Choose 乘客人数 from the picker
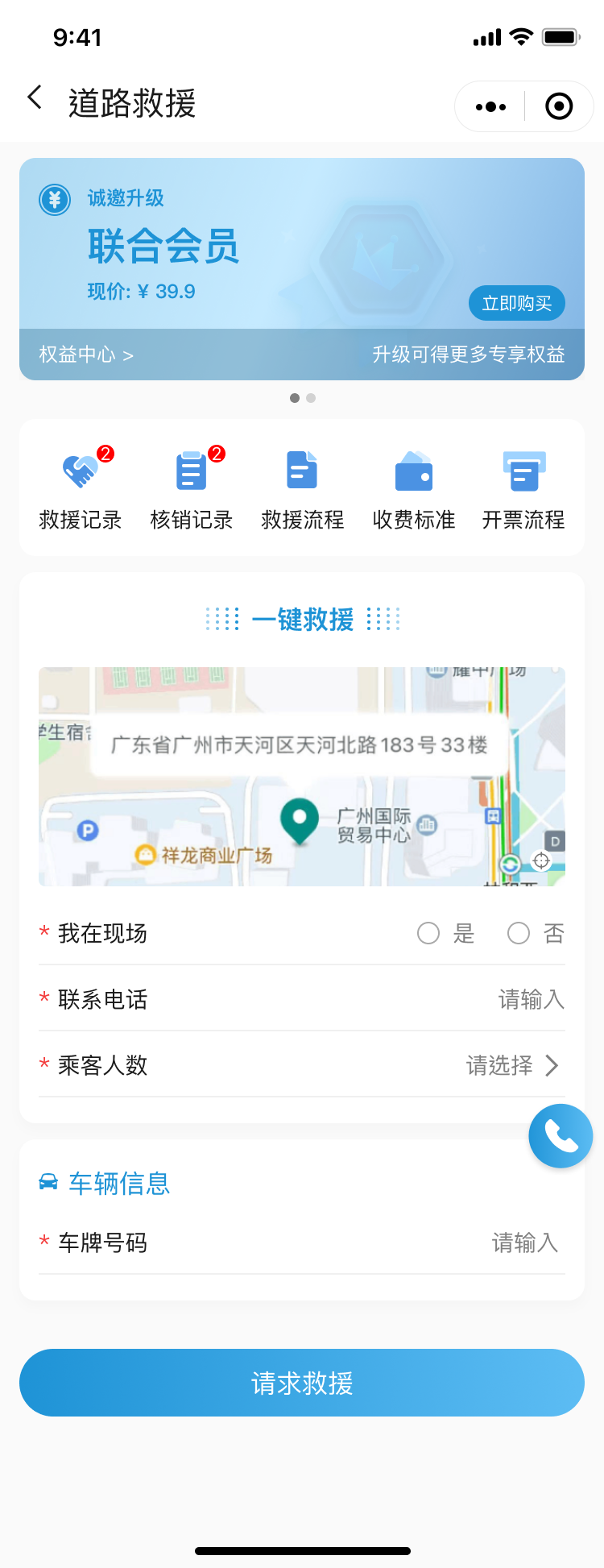 (512, 1066)
